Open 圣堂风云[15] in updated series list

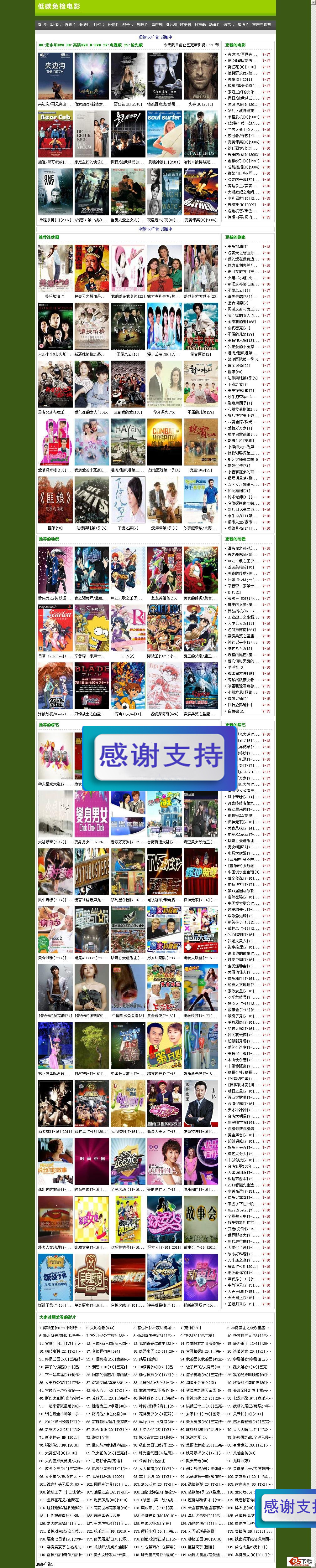point(239,290)
